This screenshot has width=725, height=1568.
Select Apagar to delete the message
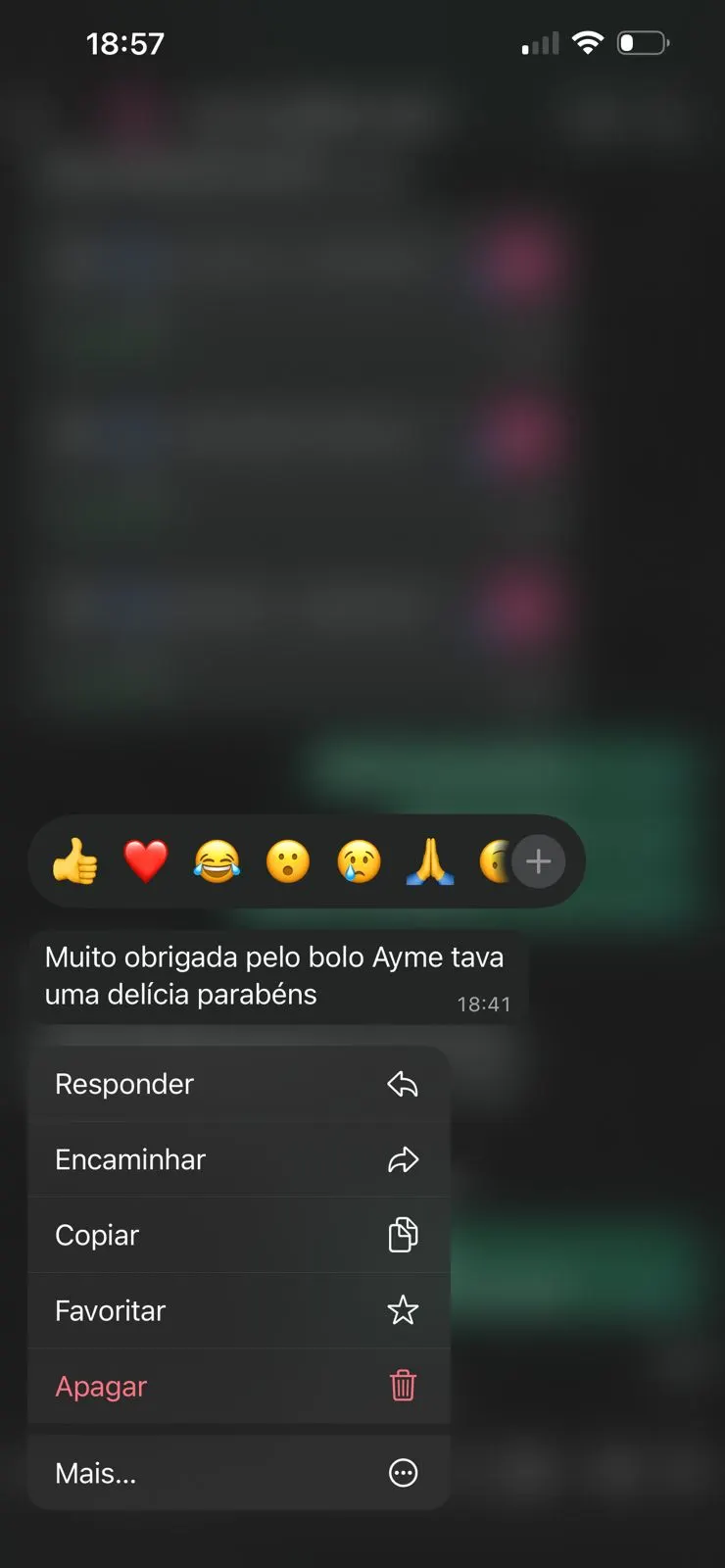coord(100,1386)
